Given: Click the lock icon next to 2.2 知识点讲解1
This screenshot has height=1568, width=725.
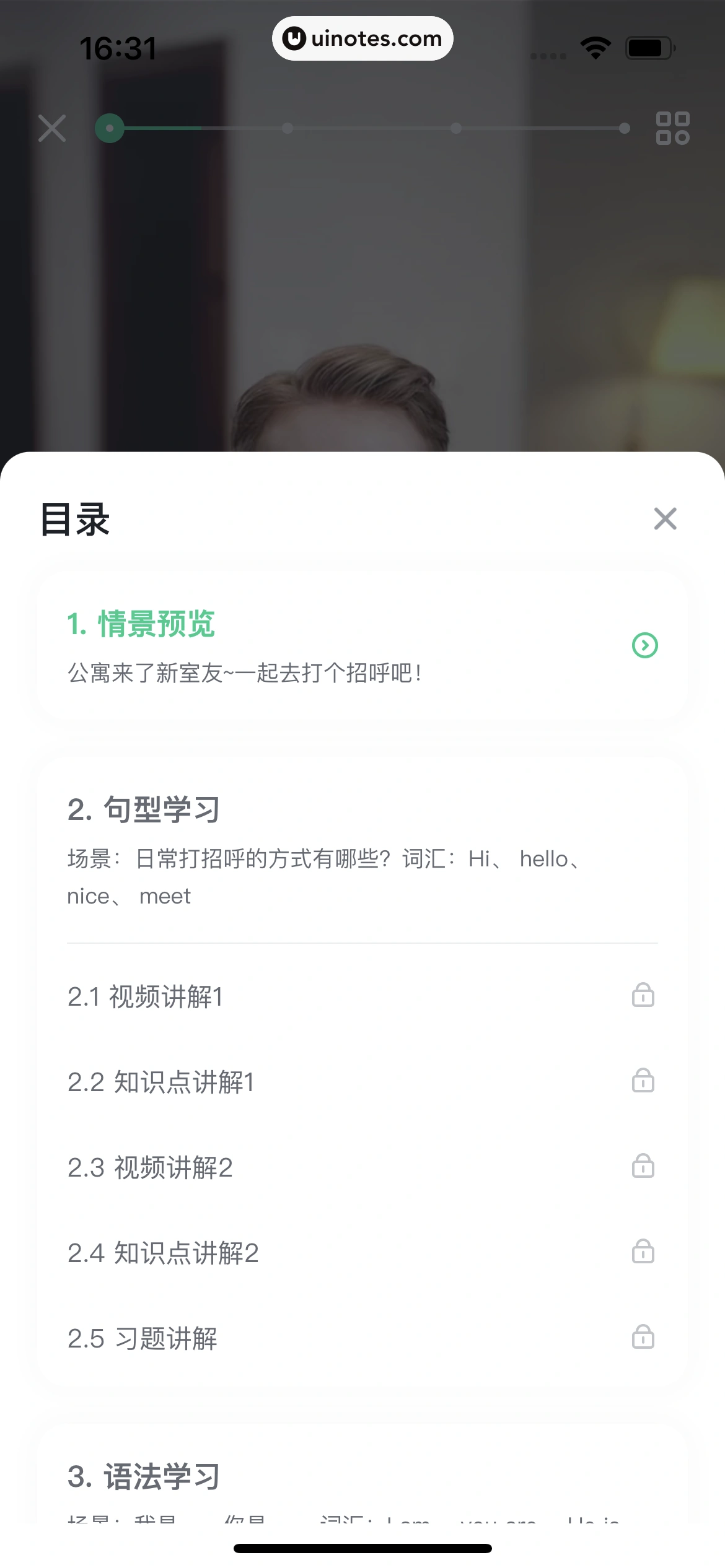Looking at the screenshot, I should 643,1081.
